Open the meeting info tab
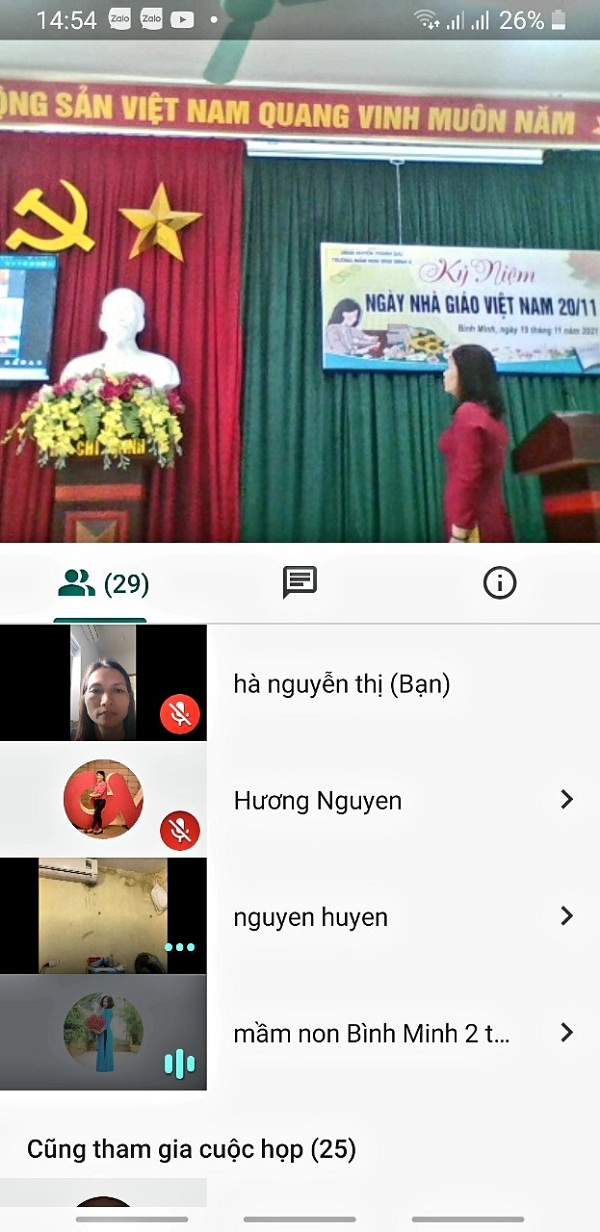Viewport: 600px width, 1232px height. coord(499,583)
